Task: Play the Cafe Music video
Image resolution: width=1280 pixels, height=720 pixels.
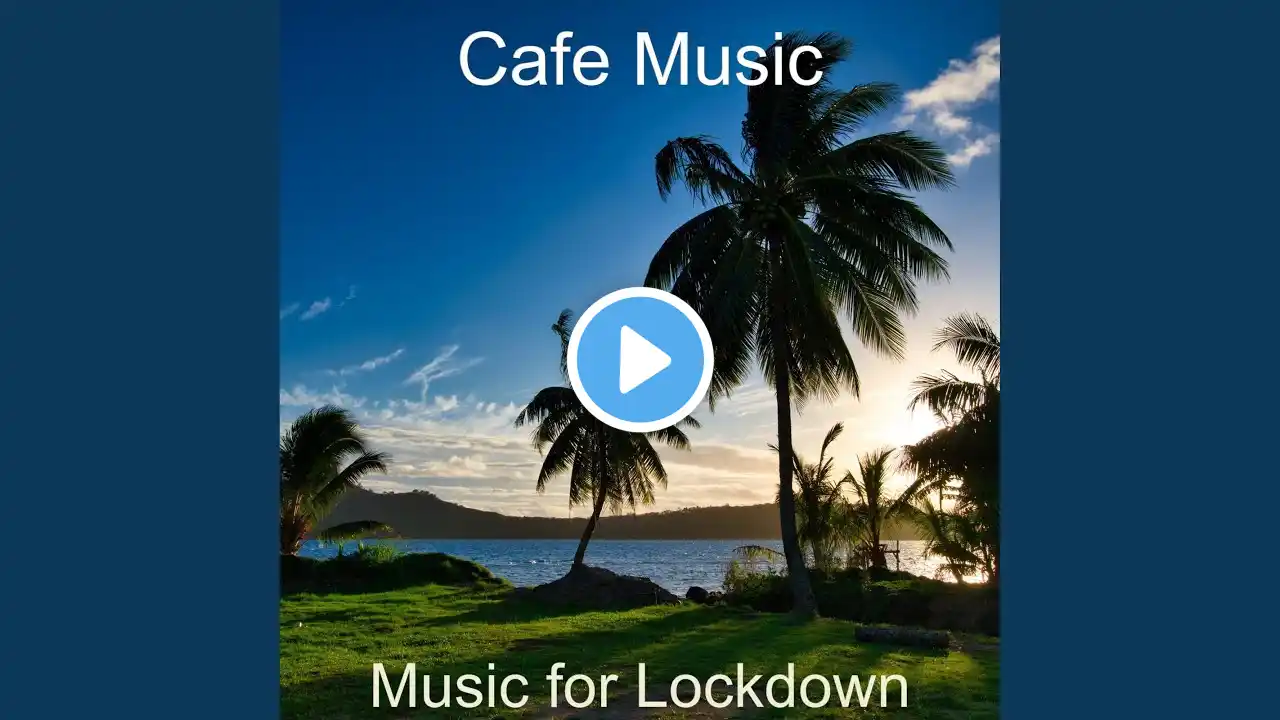Action: pos(640,360)
